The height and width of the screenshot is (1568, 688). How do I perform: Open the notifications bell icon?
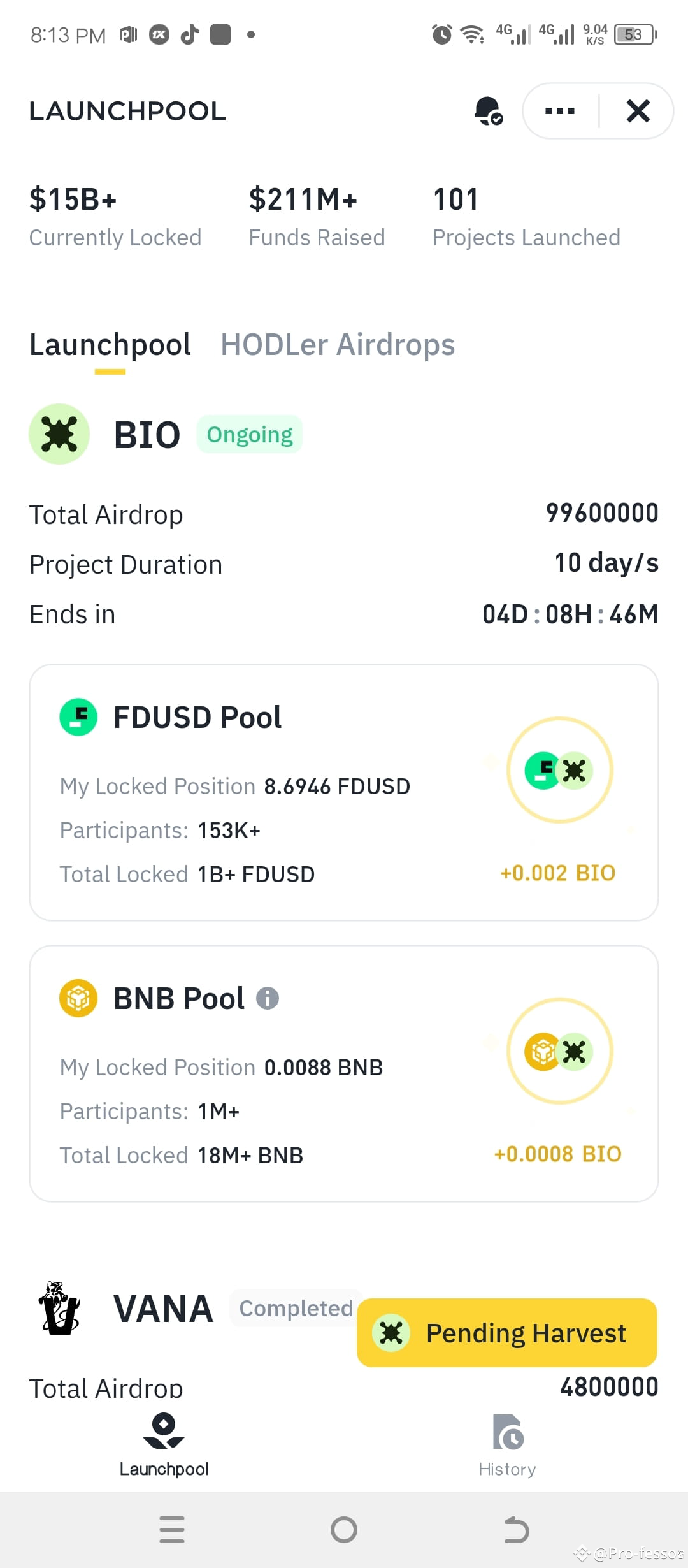coord(489,111)
